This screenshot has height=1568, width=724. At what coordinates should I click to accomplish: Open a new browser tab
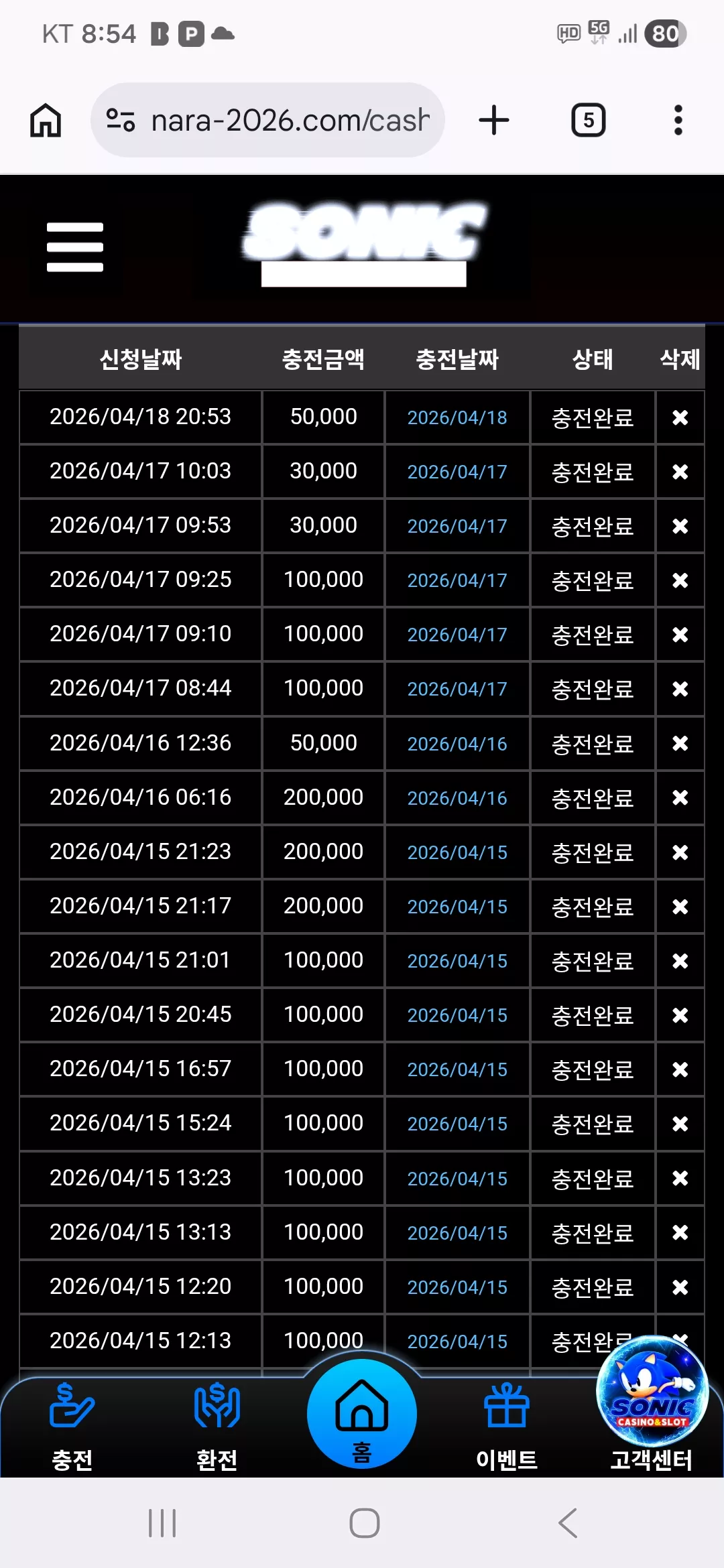pos(494,121)
